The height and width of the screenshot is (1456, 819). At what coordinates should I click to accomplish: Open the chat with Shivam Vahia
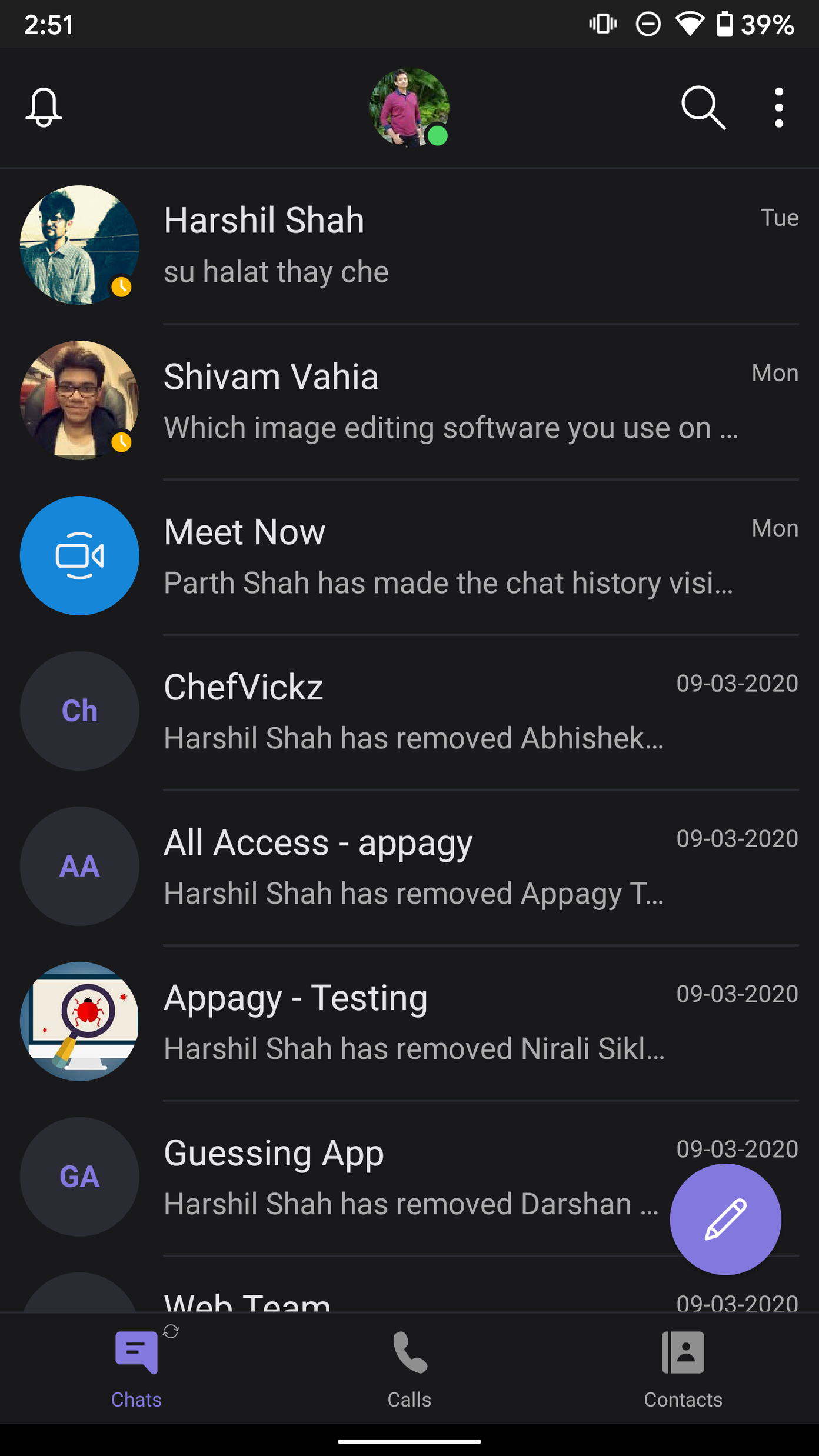(409, 401)
